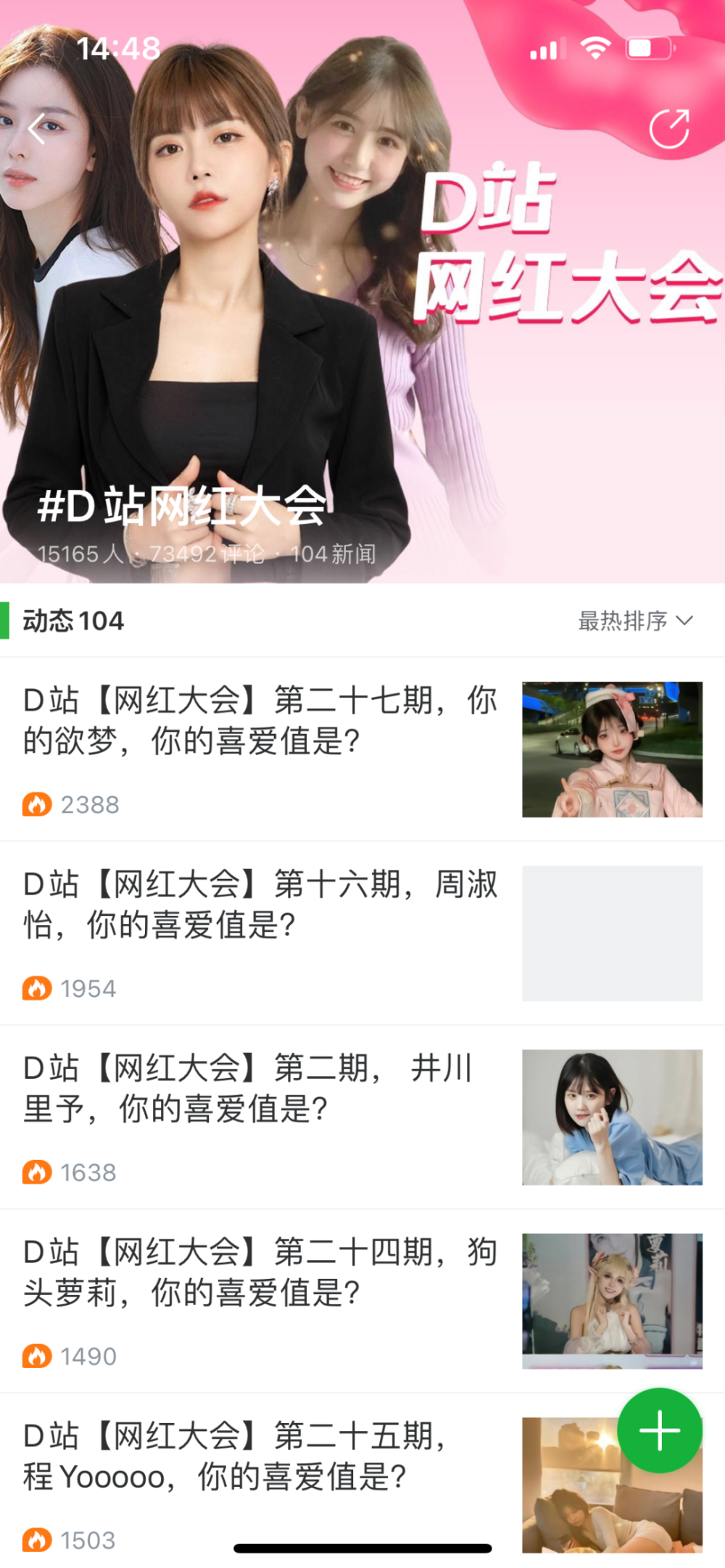
Task: Tap the flame icon beside the 1490 count
Action: (39, 1356)
